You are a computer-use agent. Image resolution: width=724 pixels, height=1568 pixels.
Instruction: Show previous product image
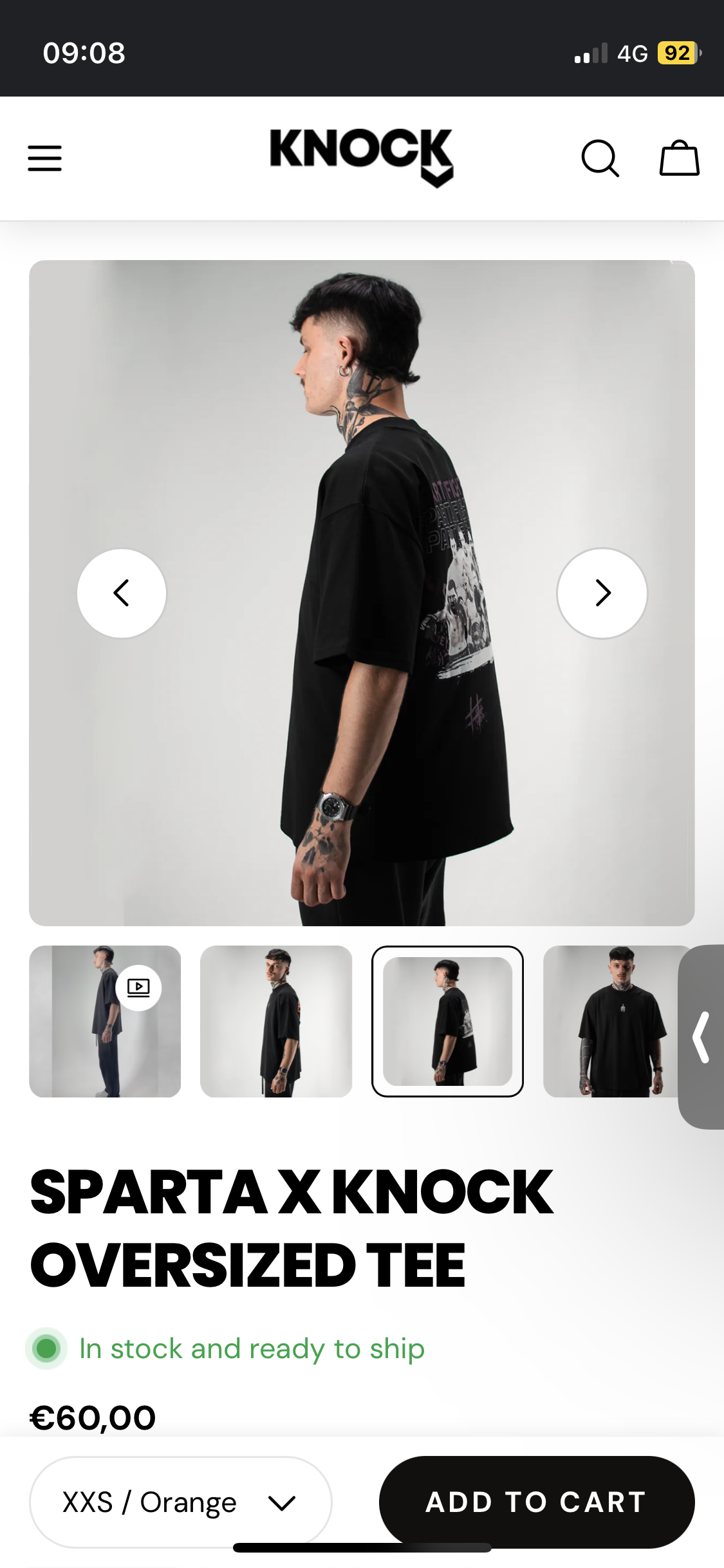point(122,593)
